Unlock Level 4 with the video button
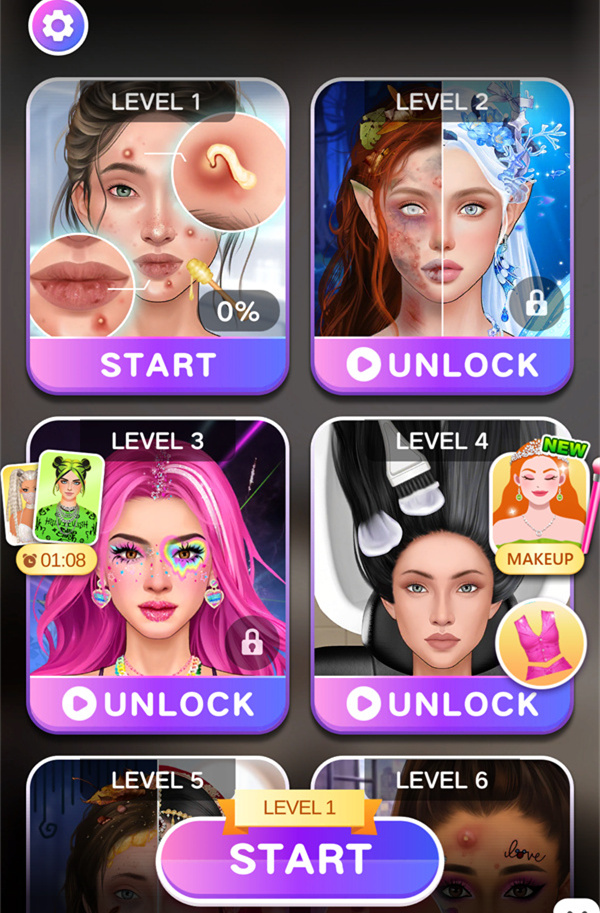 point(442,704)
